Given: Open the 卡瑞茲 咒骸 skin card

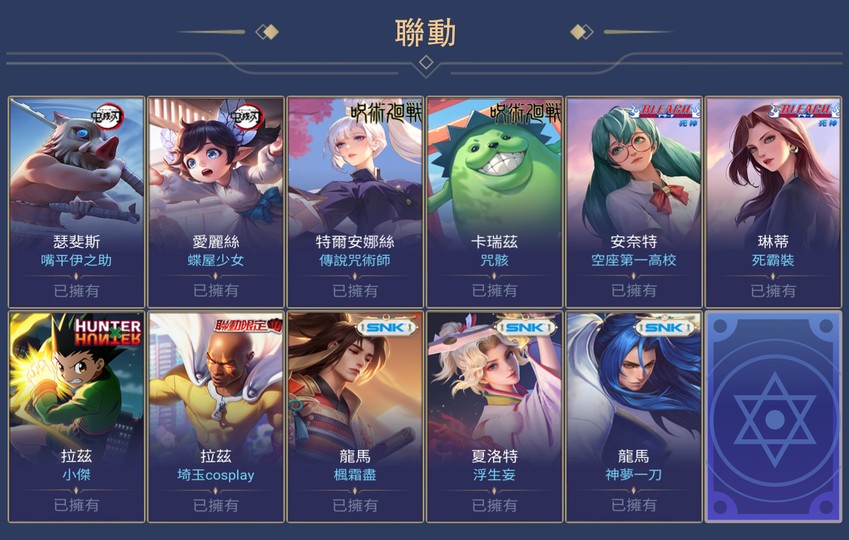Looking at the screenshot, I should pyautogui.click(x=494, y=201).
